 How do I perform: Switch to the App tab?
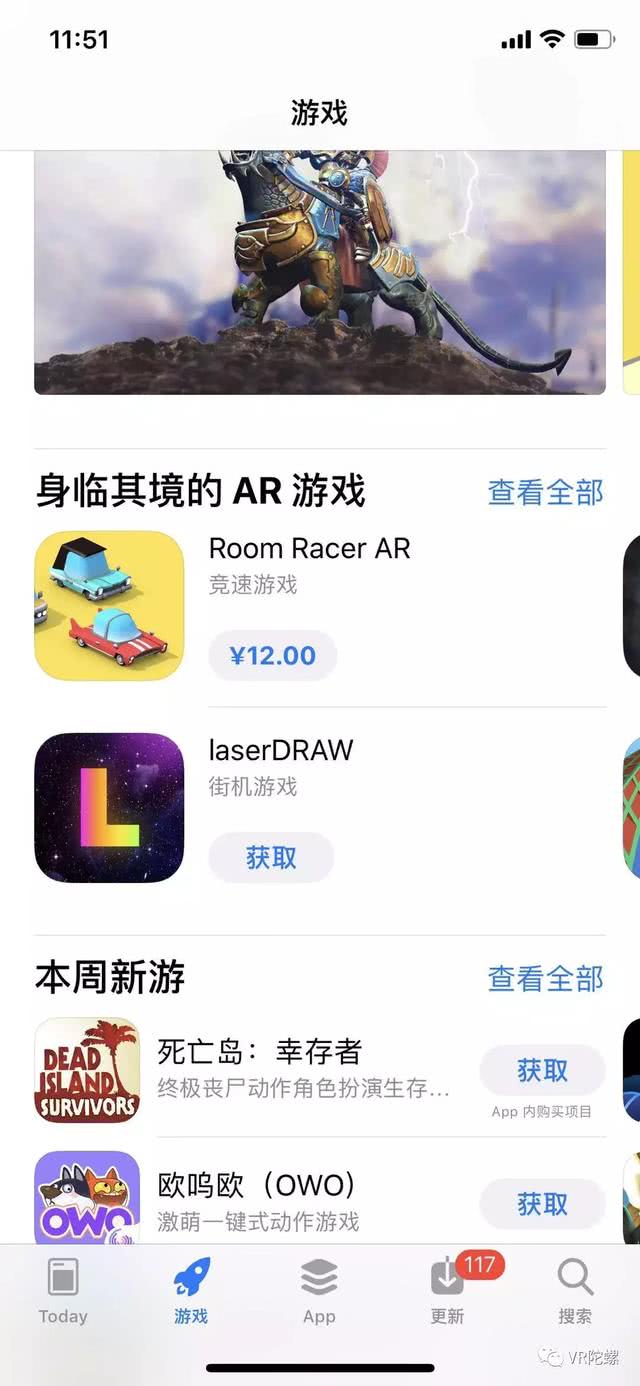tap(319, 1292)
